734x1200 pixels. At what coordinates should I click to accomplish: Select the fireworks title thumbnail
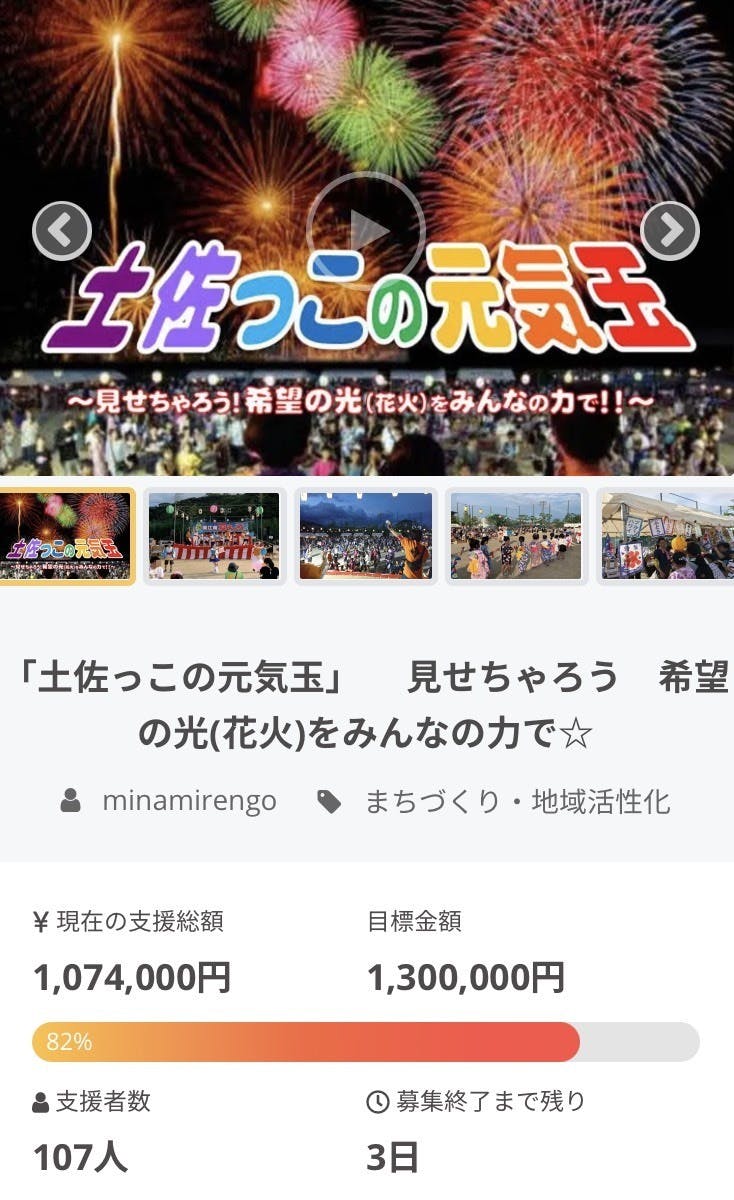click(x=67, y=536)
